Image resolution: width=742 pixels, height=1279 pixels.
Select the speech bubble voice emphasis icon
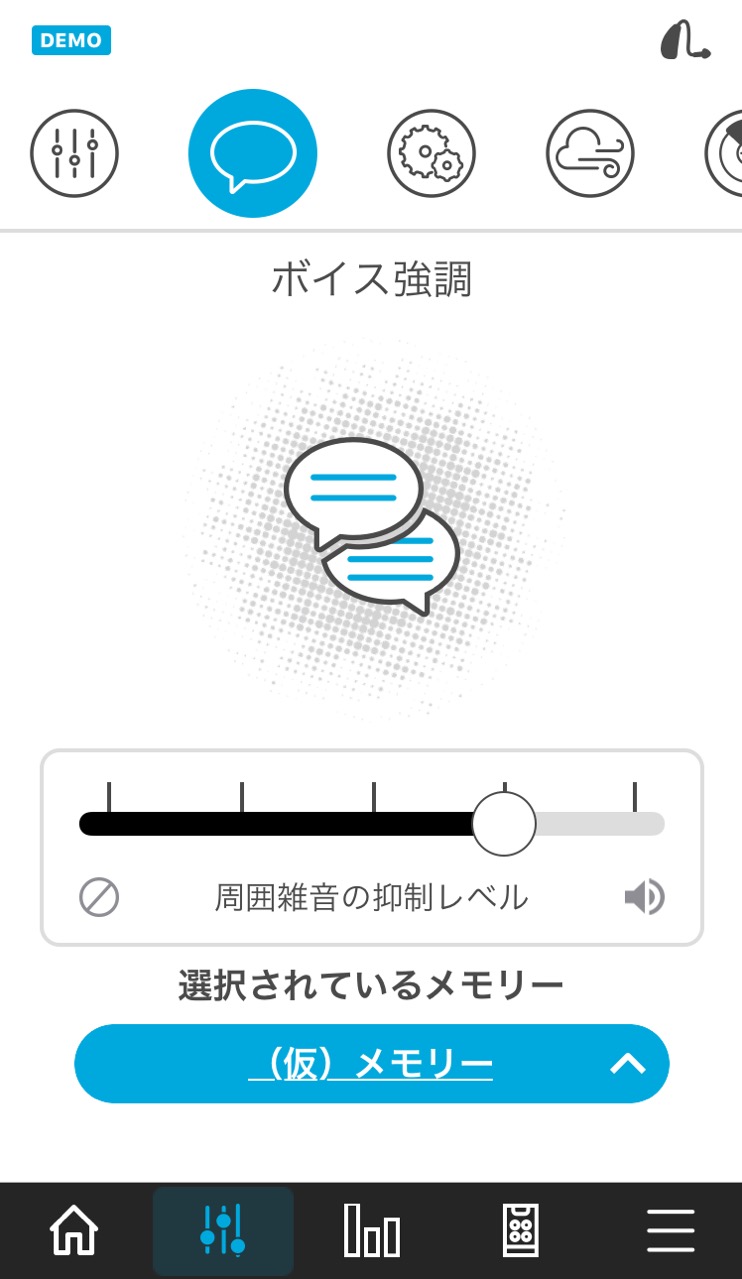coord(253,153)
